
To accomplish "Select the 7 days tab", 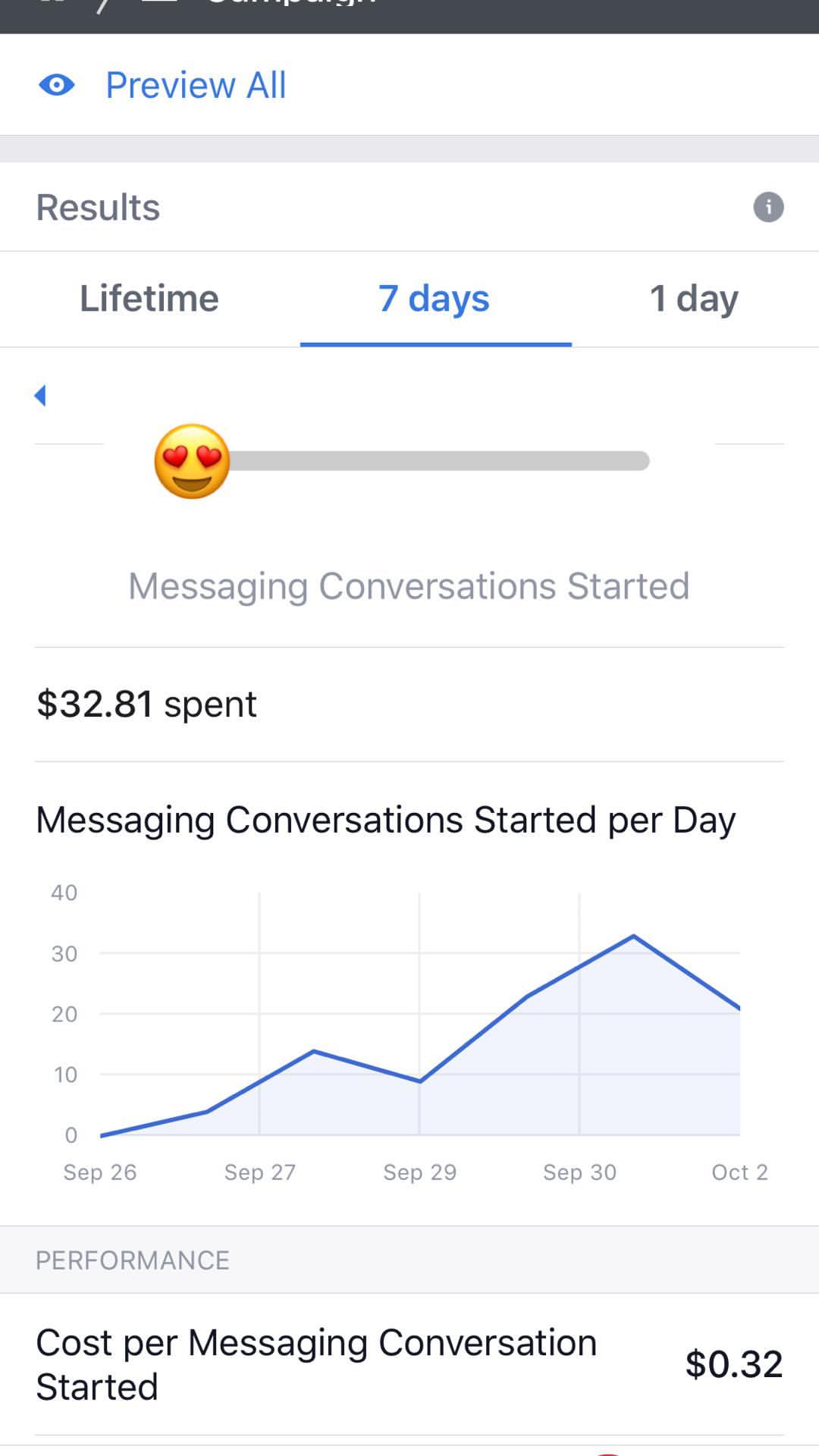I will (435, 299).
